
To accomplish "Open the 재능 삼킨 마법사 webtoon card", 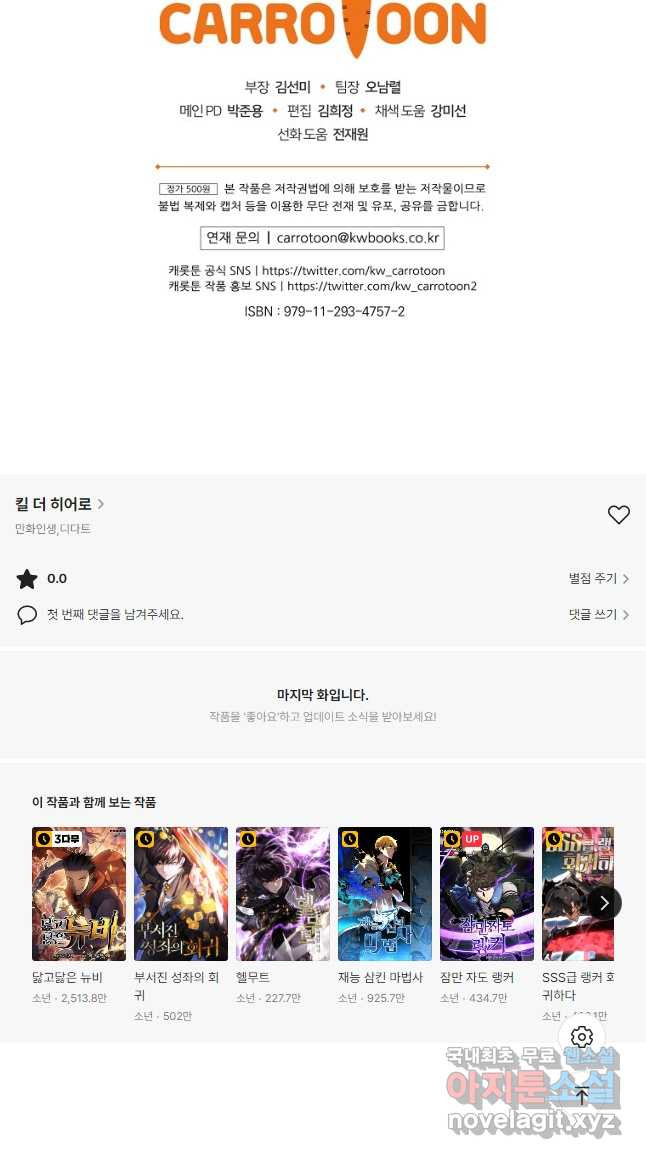I will click(x=385, y=893).
